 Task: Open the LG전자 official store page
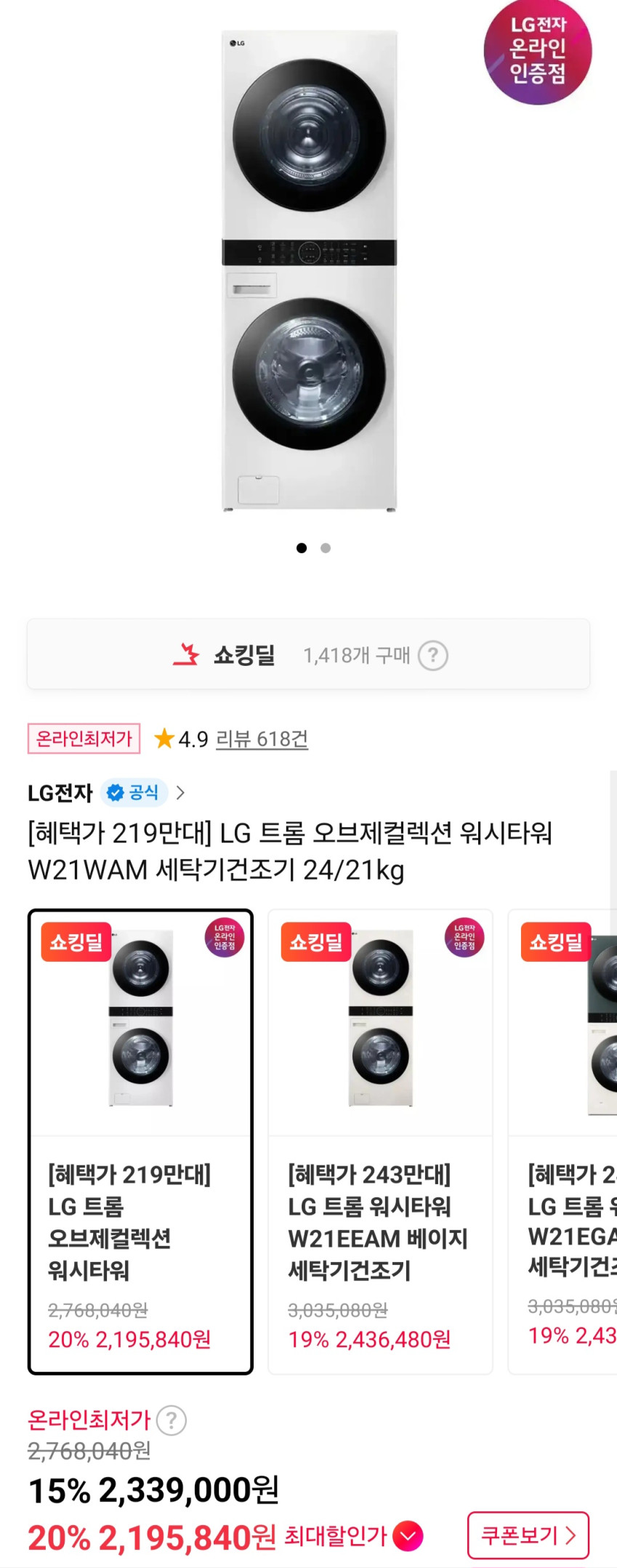[106, 792]
